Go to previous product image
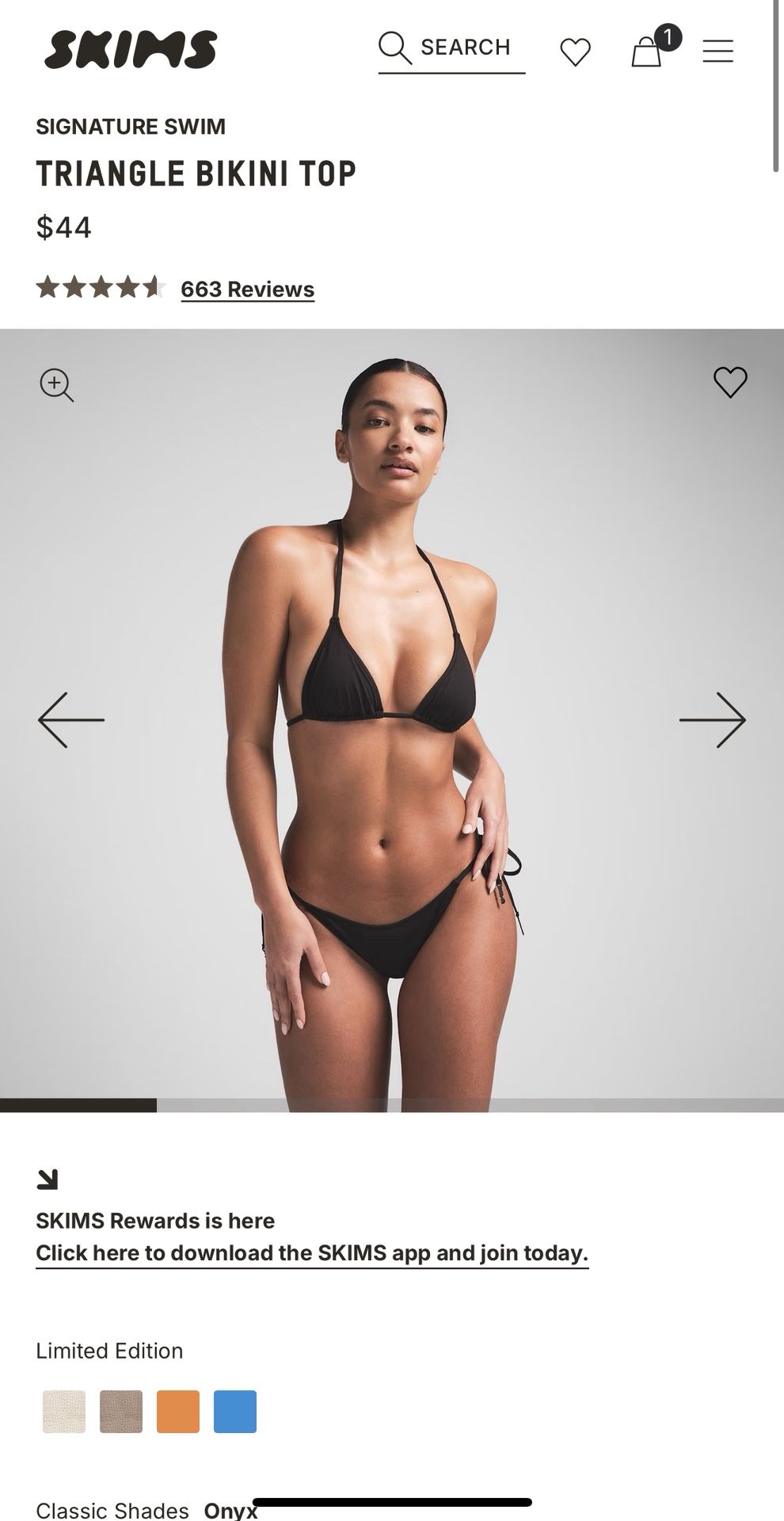The height and width of the screenshot is (1521, 784). point(71,719)
